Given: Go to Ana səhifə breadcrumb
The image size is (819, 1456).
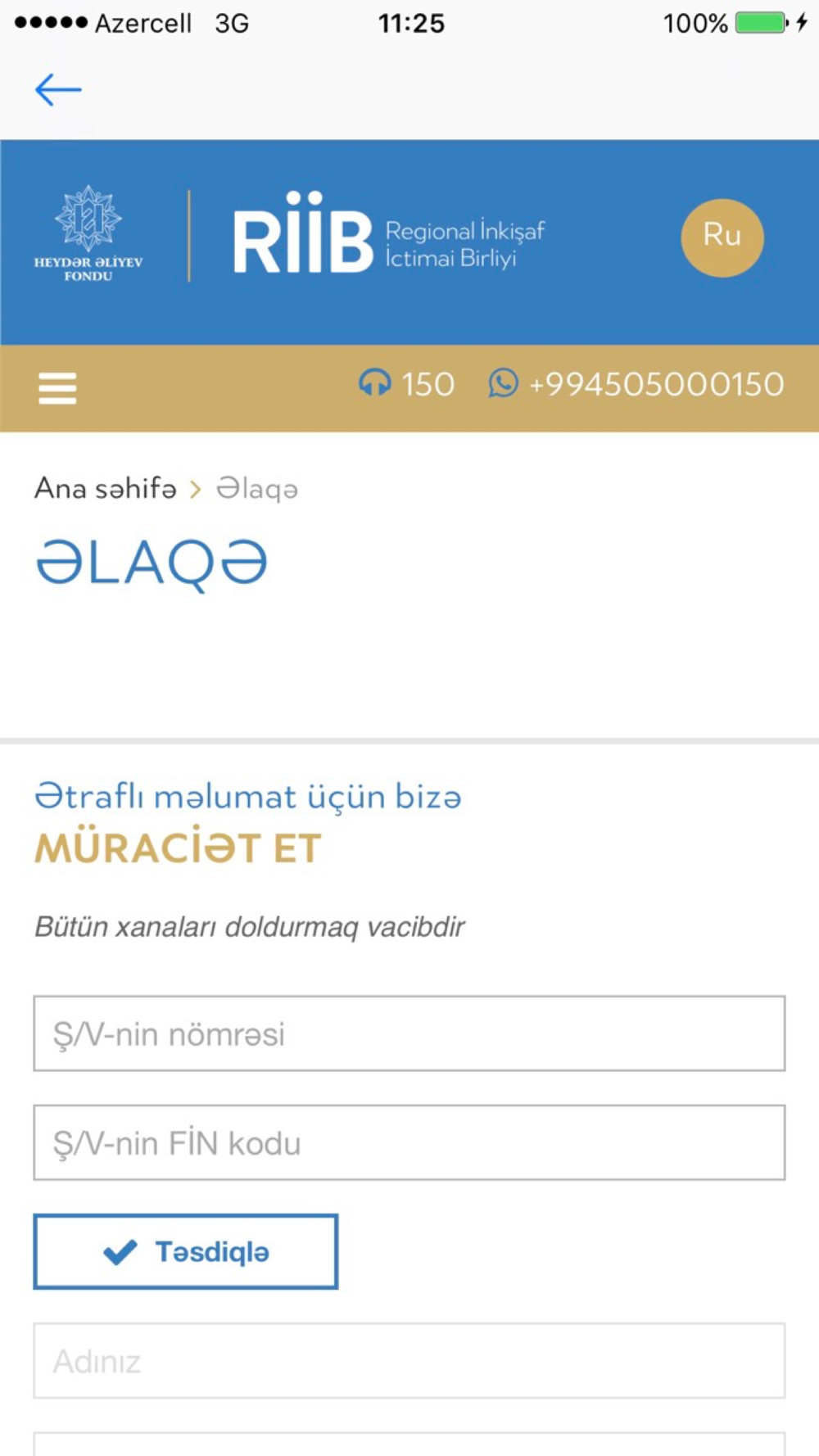Looking at the screenshot, I should coord(105,488).
